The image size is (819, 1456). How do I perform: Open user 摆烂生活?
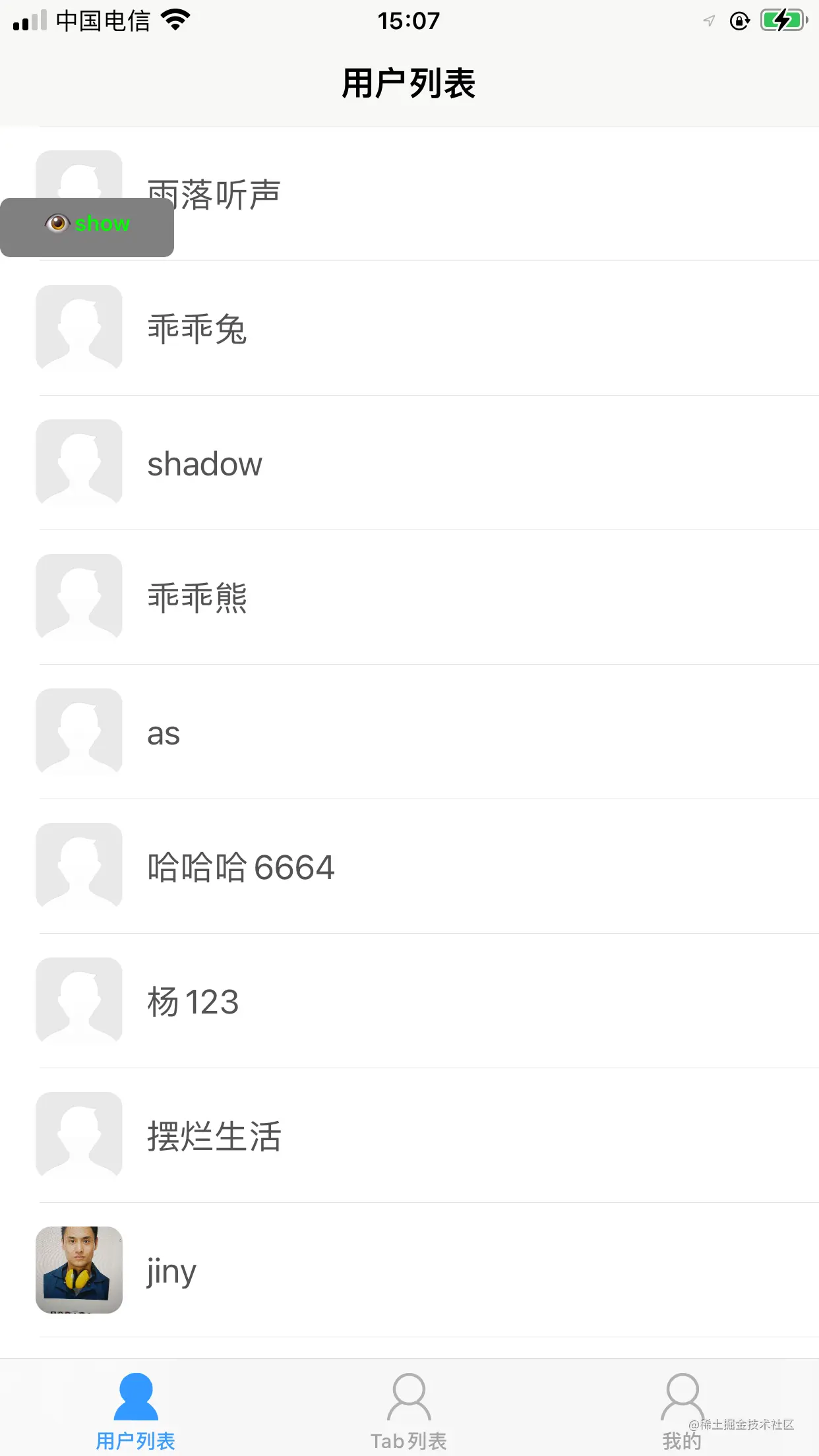409,1136
